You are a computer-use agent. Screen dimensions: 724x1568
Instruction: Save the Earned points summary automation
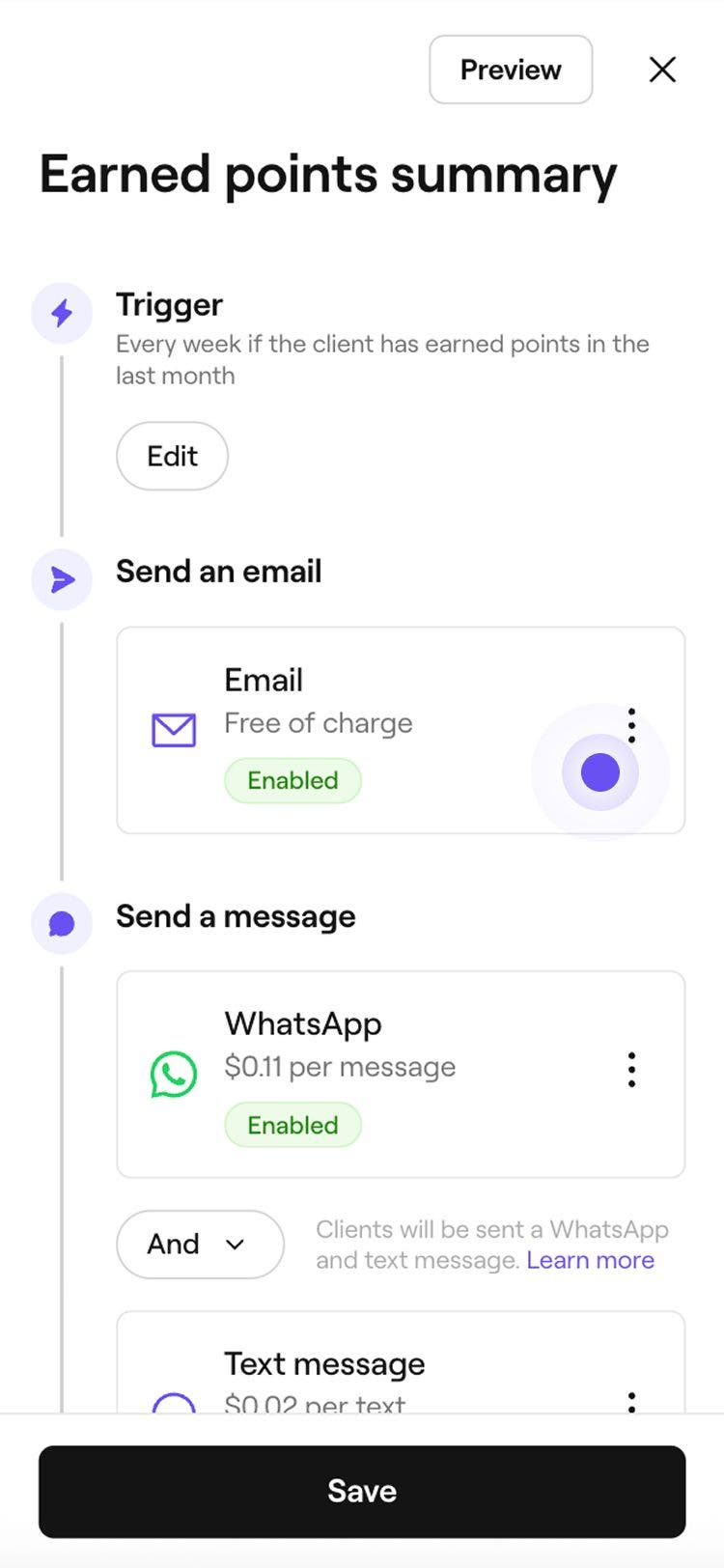[361, 1491]
